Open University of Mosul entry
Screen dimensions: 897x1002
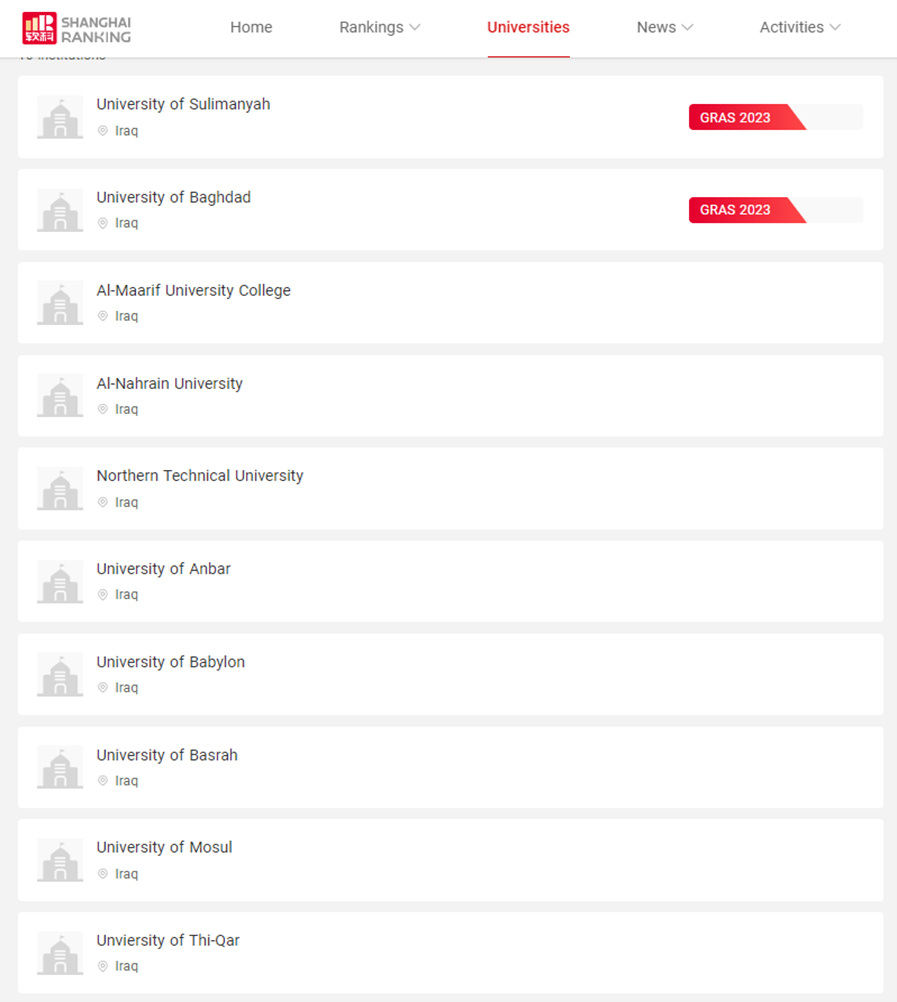pyautogui.click(x=164, y=847)
